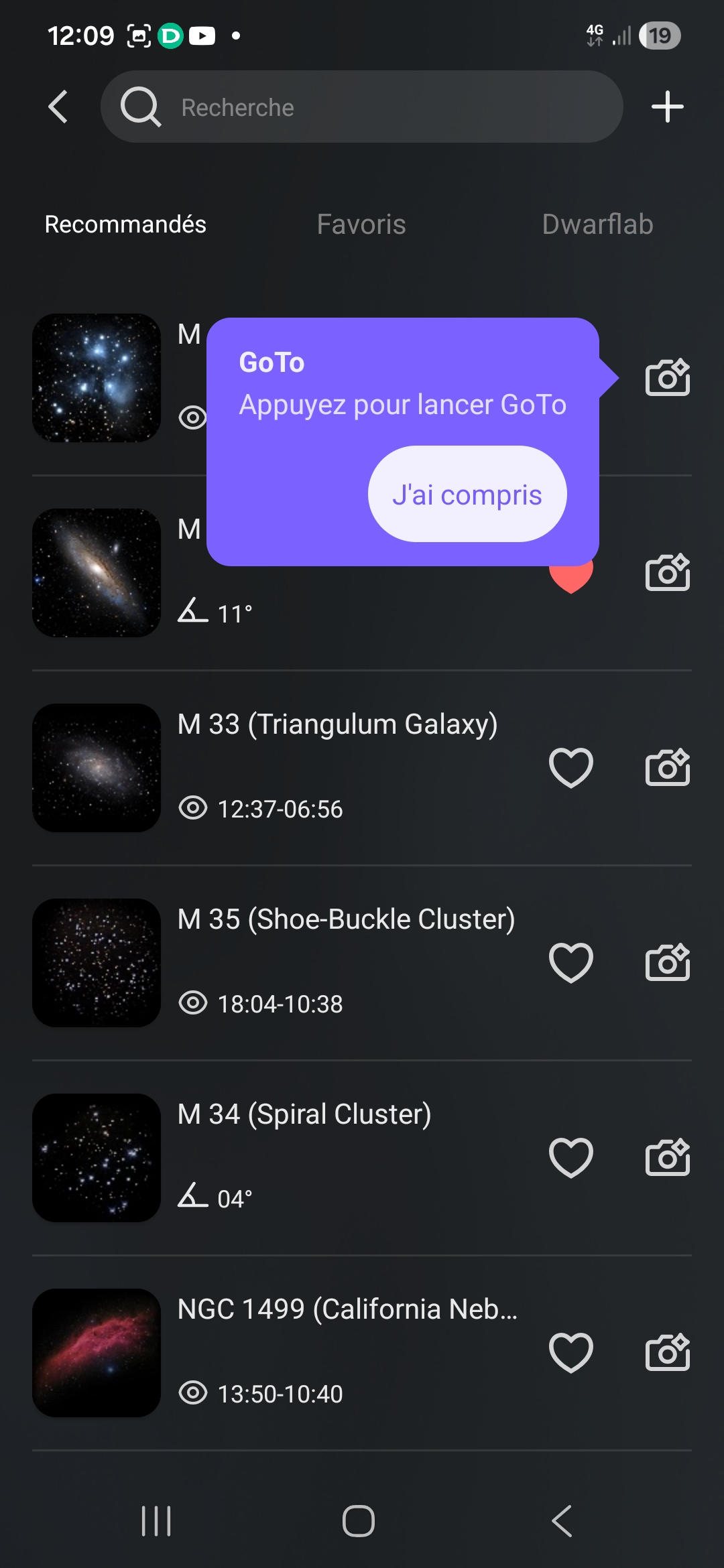This screenshot has width=724, height=1568.
Task: Add M 34 (Spiral Cluster) to favorites
Action: [x=570, y=1157]
